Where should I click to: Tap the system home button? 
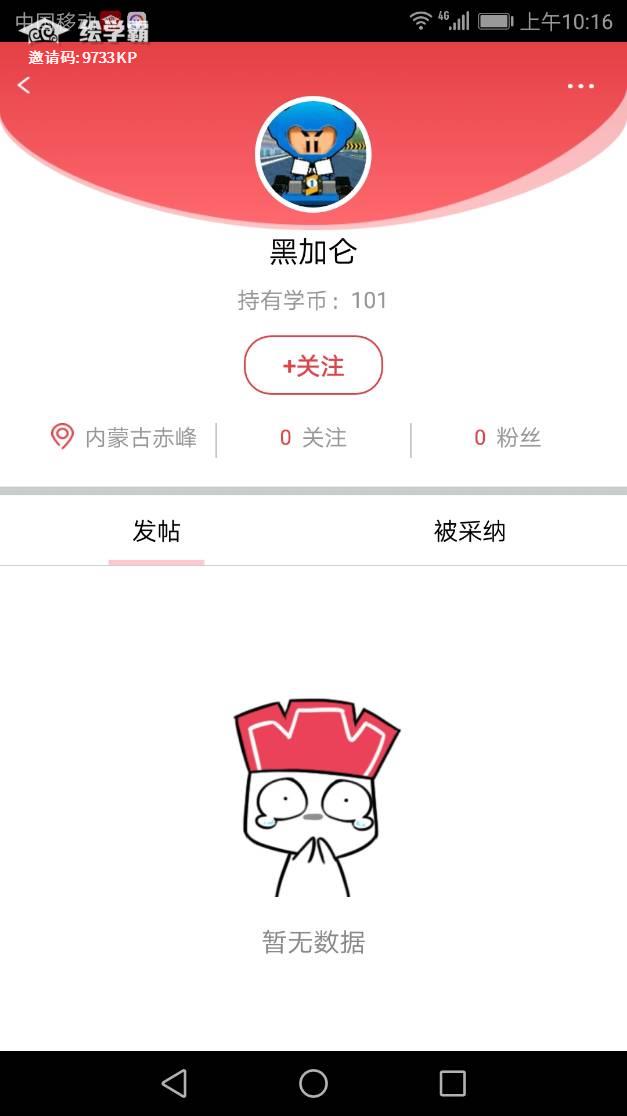pos(313,1083)
